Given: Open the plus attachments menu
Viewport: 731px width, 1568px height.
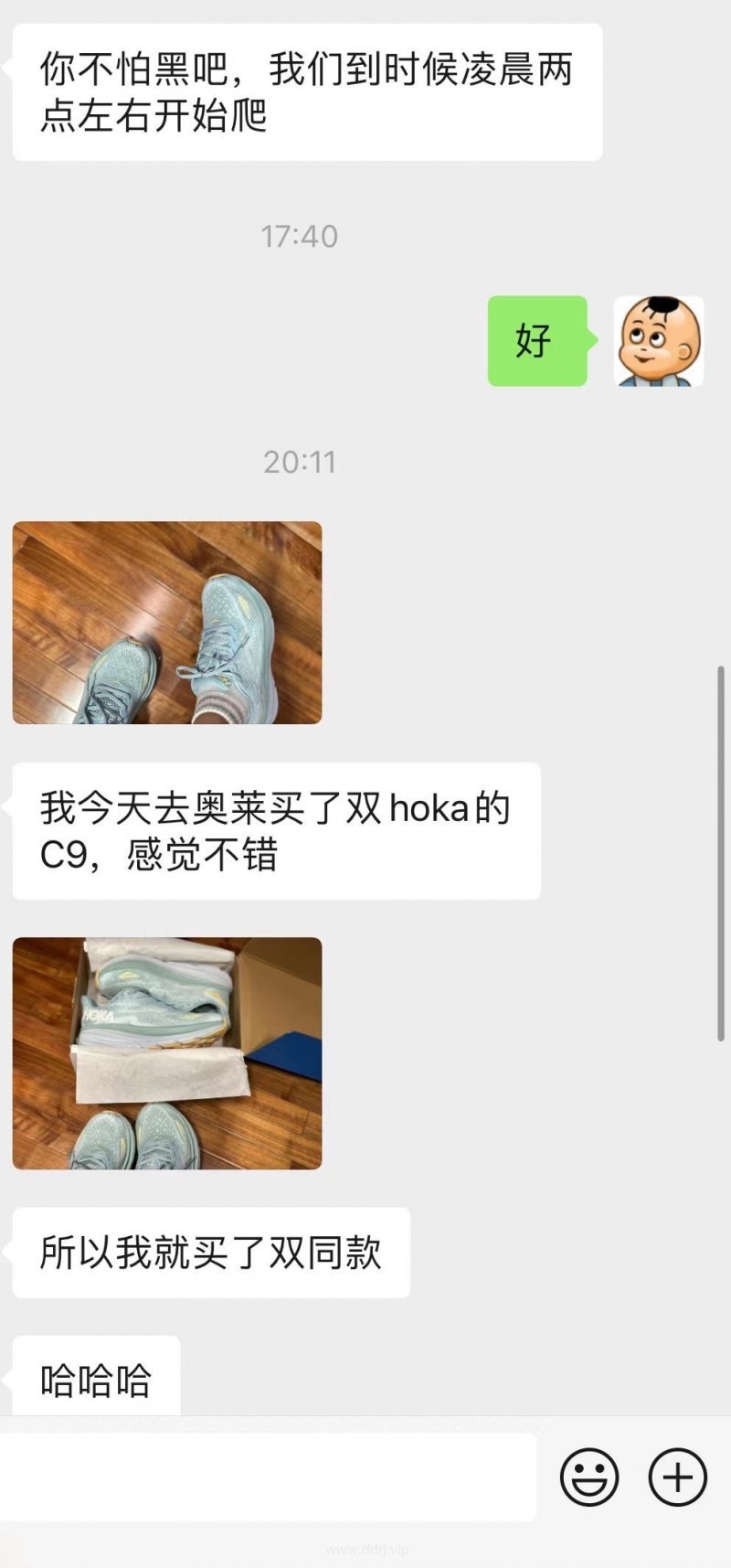Looking at the screenshot, I should click(x=677, y=1477).
